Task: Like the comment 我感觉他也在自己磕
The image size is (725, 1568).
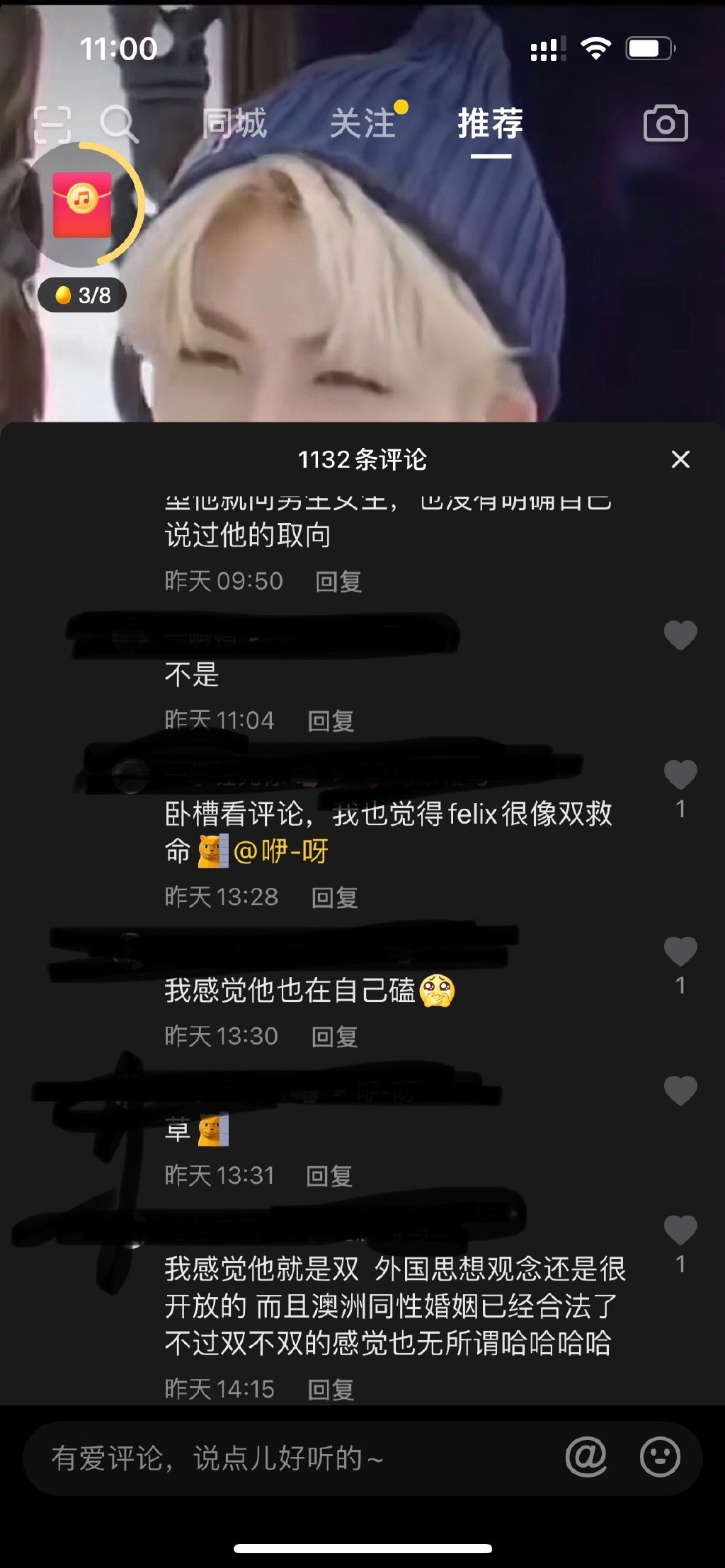Action: (680, 951)
